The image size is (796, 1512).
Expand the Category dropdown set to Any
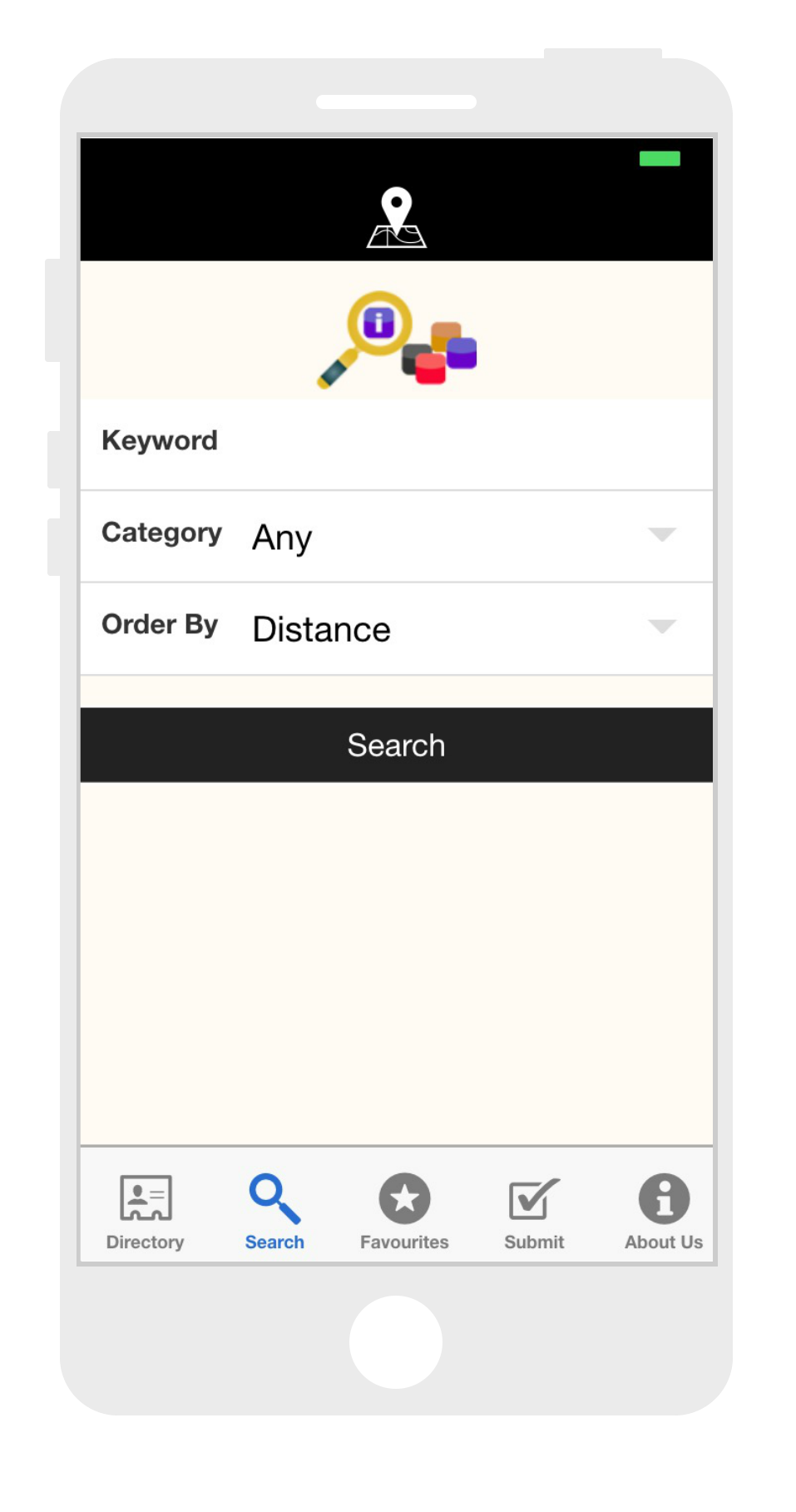point(462,537)
